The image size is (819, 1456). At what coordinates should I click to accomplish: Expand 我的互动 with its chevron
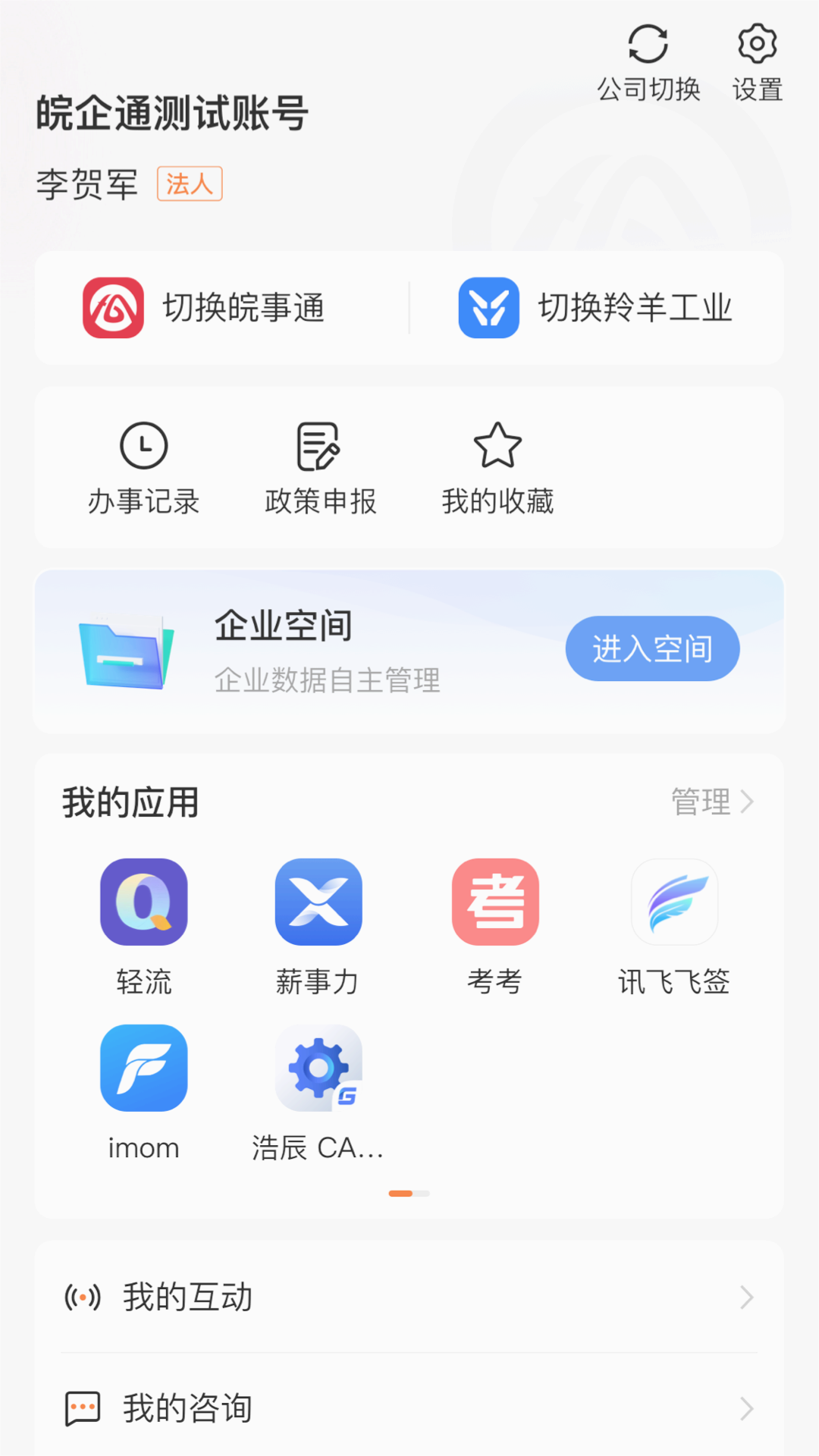[x=745, y=1298]
